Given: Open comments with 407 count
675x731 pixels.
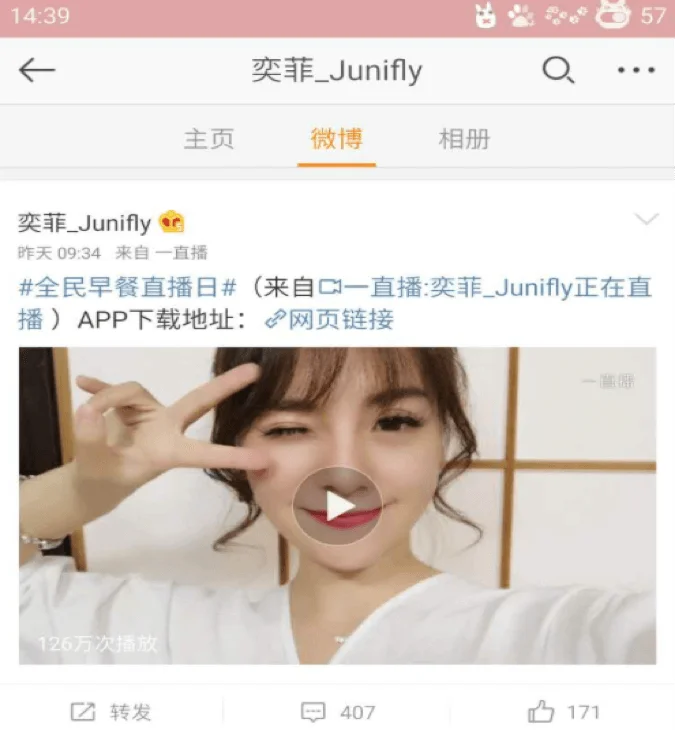Looking at the screenshot, I should pyautogui.click(x=338, y=712).
